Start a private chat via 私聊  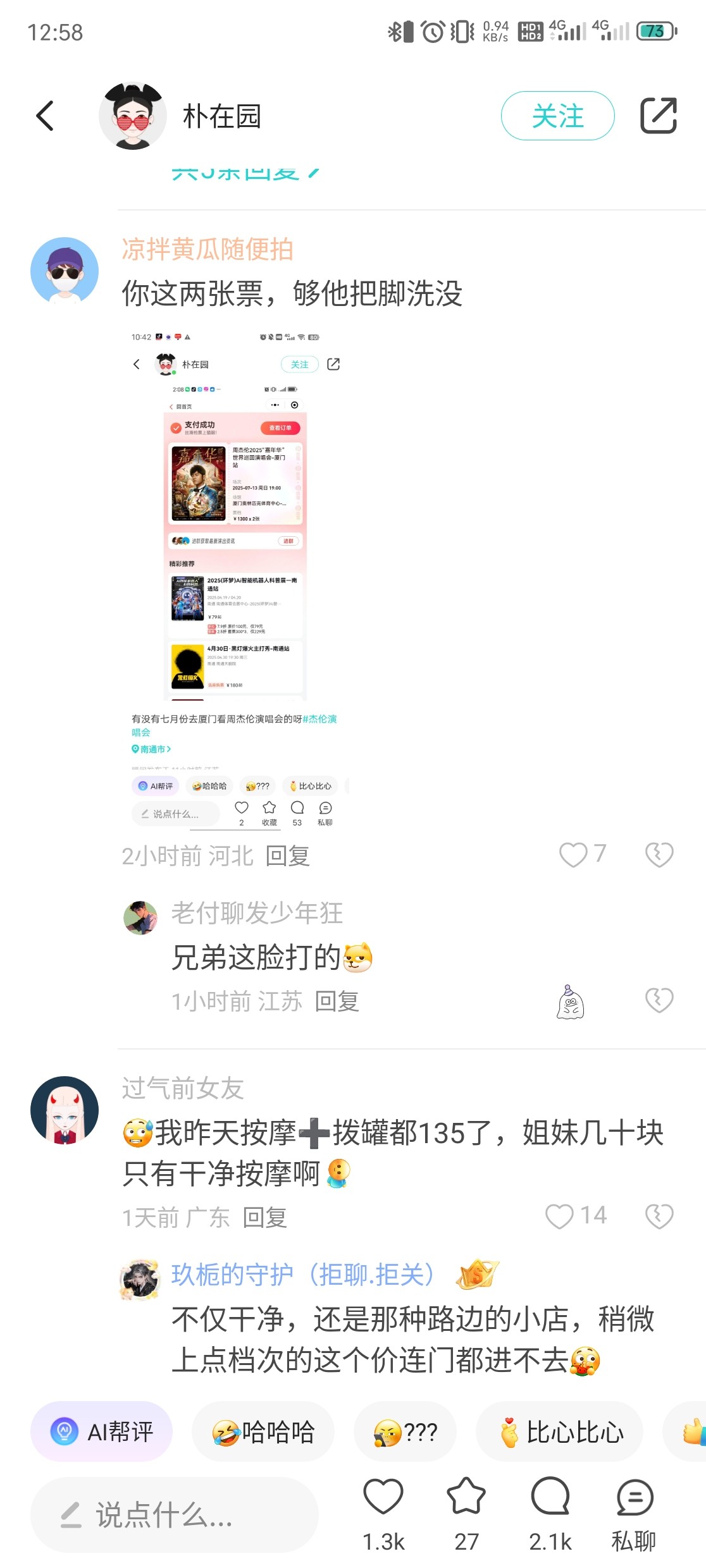[x=634, y=1514]
